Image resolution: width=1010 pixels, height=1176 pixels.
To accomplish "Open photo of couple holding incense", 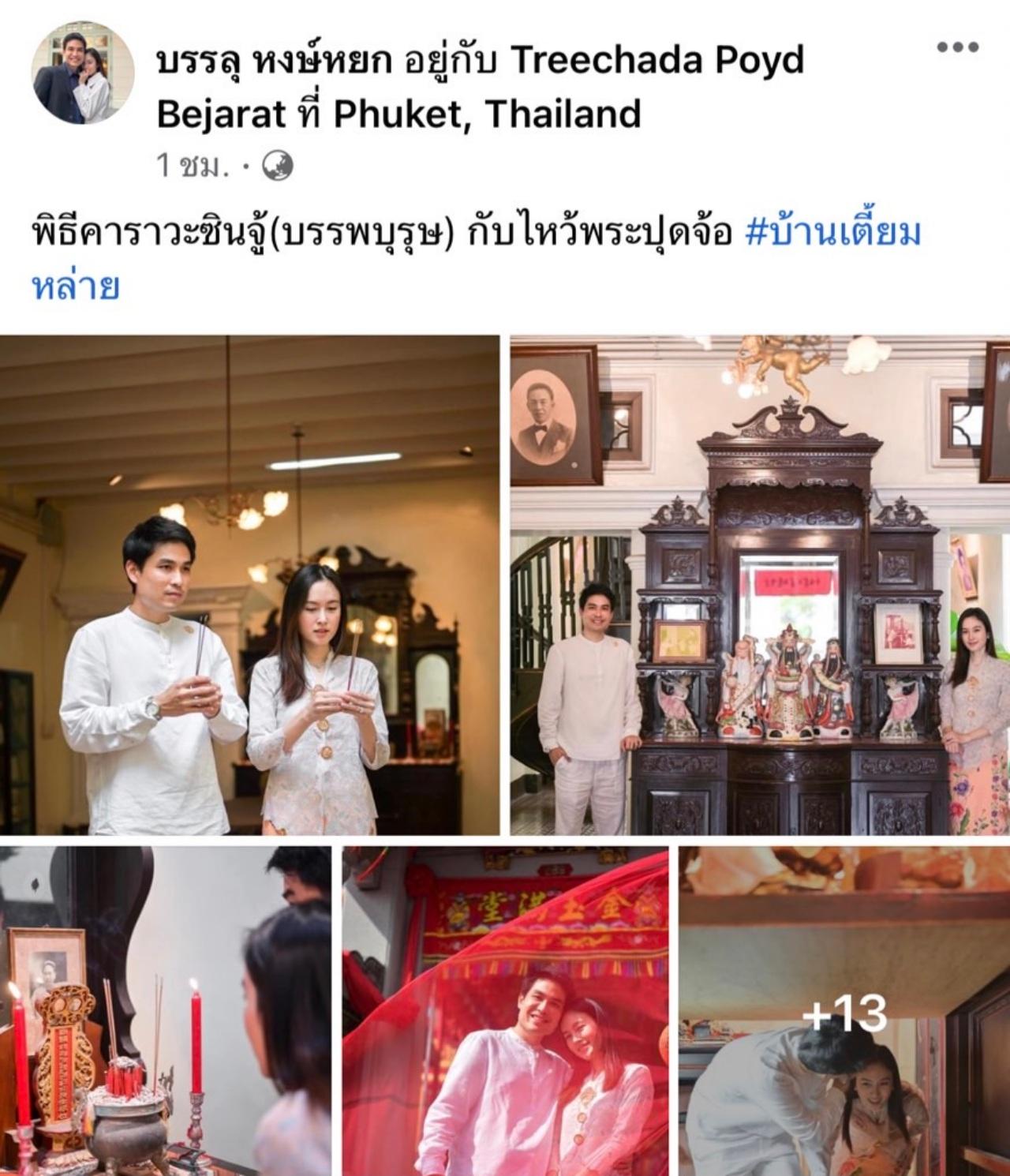I will coord(249,585).
